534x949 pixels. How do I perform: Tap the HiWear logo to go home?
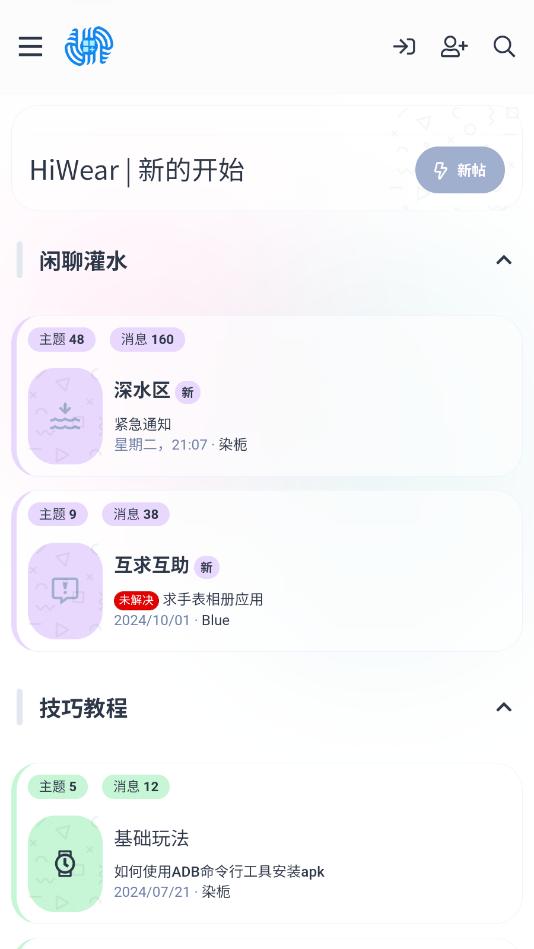pyautogui.click(x=89, y=46)
